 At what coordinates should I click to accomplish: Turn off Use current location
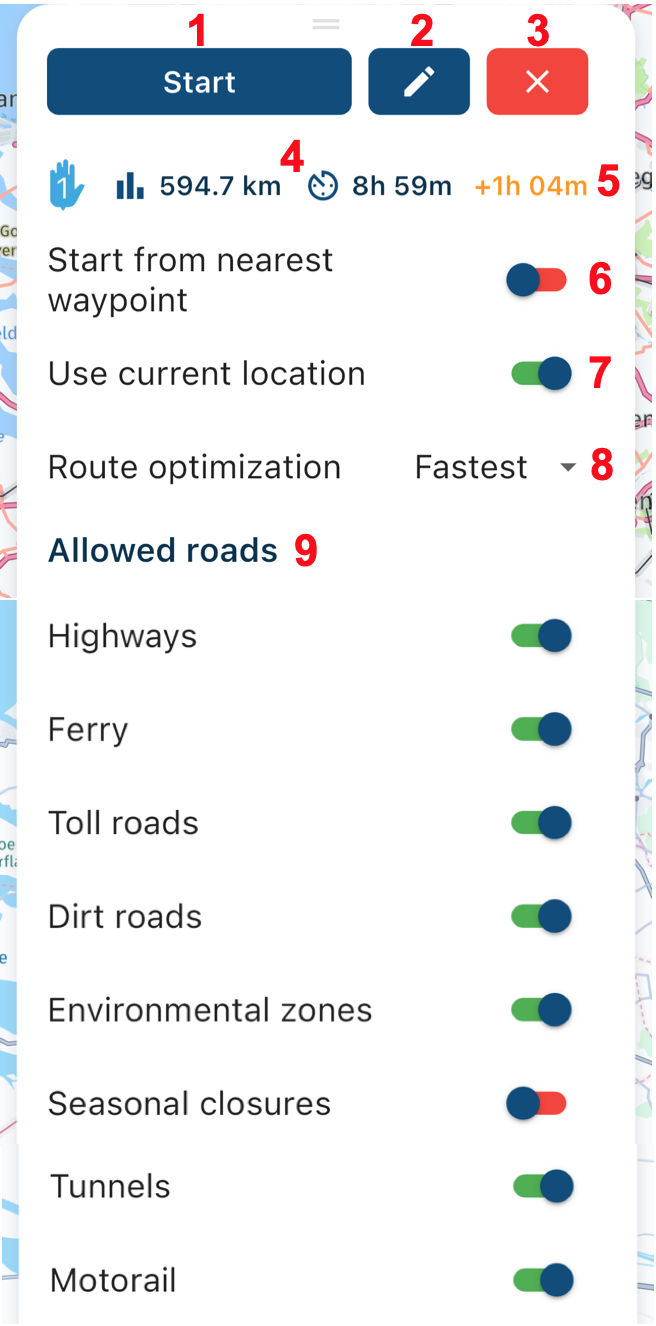[x=541, y=374]
